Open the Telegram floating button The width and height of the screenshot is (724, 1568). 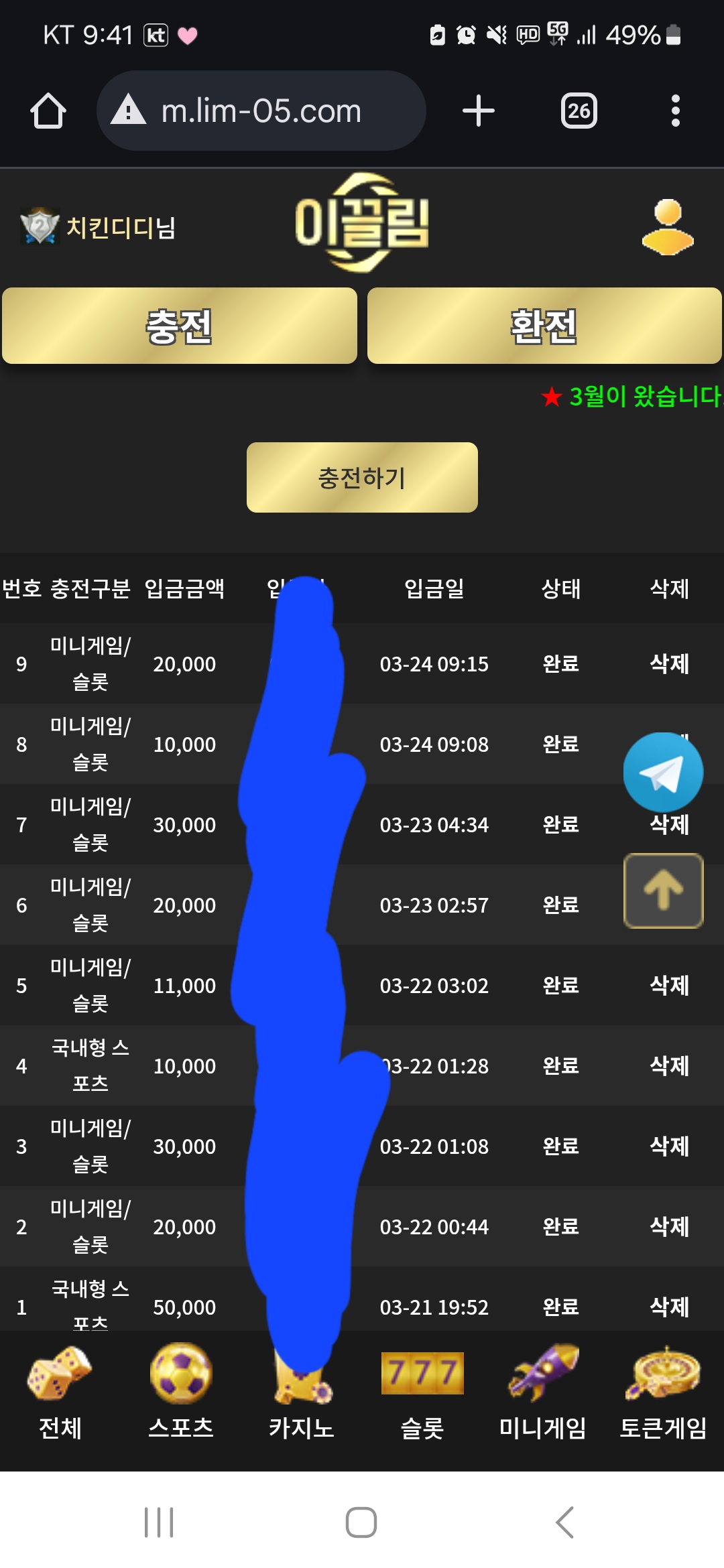663,772
